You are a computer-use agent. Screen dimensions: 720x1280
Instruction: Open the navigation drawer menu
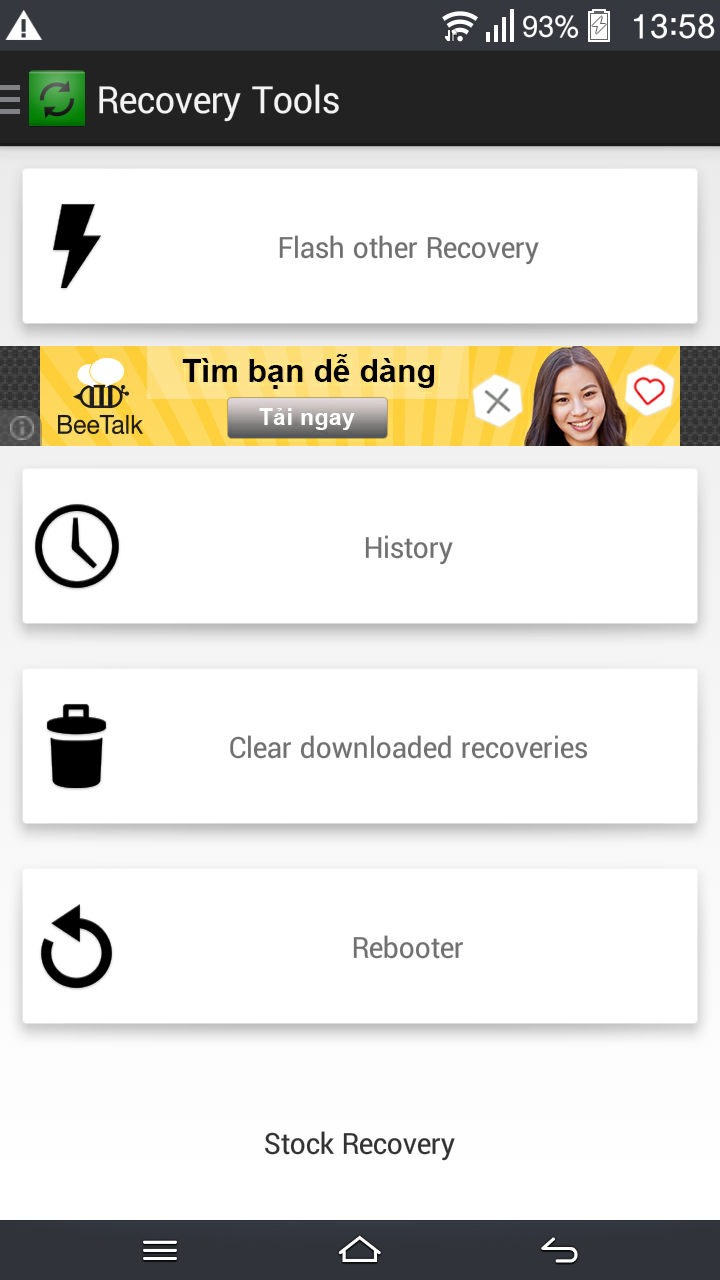pos(11,100)
